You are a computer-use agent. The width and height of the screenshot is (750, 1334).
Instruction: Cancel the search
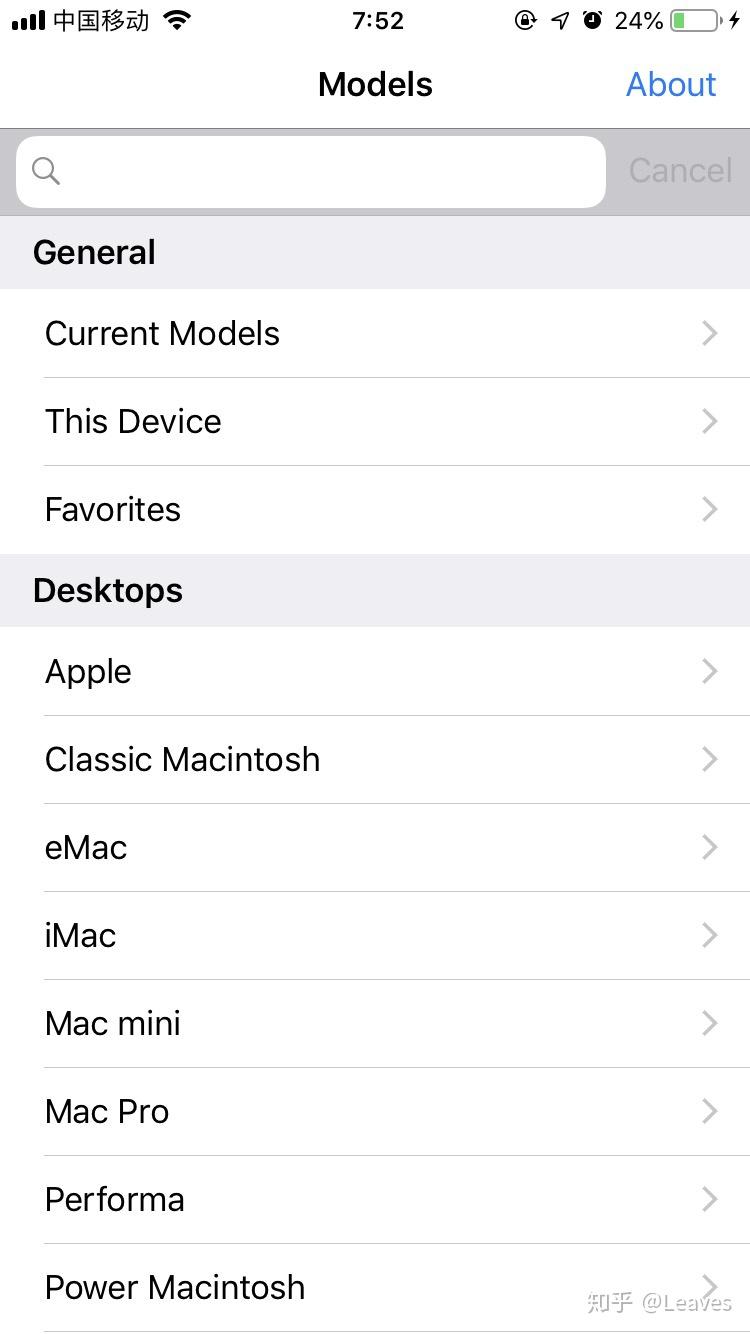[x=680, y=171]
